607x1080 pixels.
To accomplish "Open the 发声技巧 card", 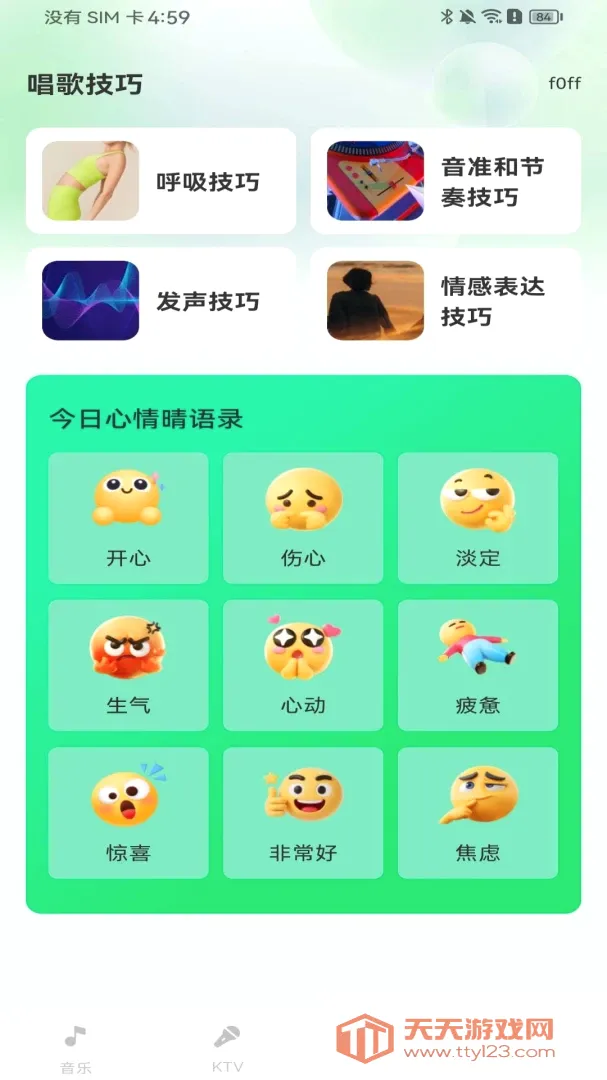I will 161,300.
